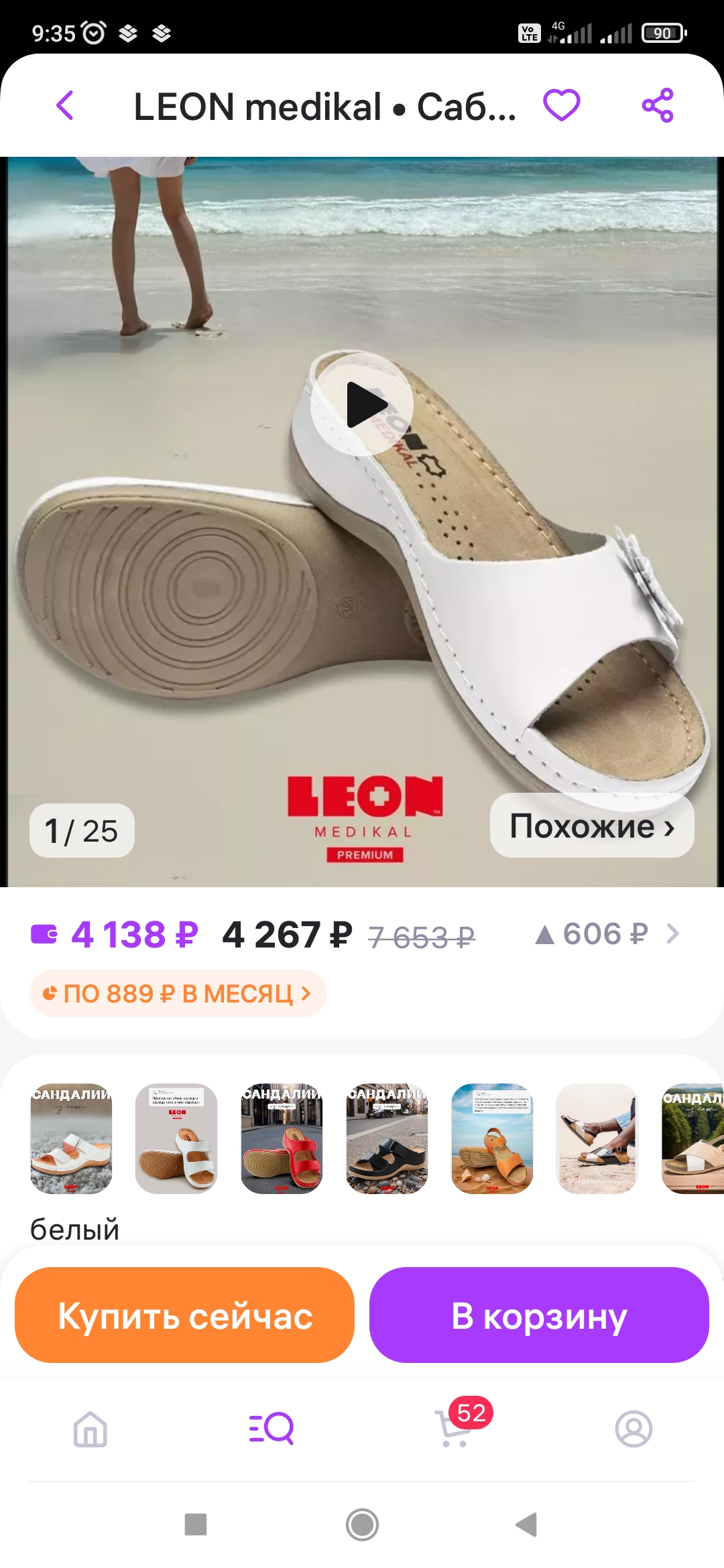This screenshot has height=1568, width=724.
Task: Tap Купить сейчас button
Action: 184,1315
